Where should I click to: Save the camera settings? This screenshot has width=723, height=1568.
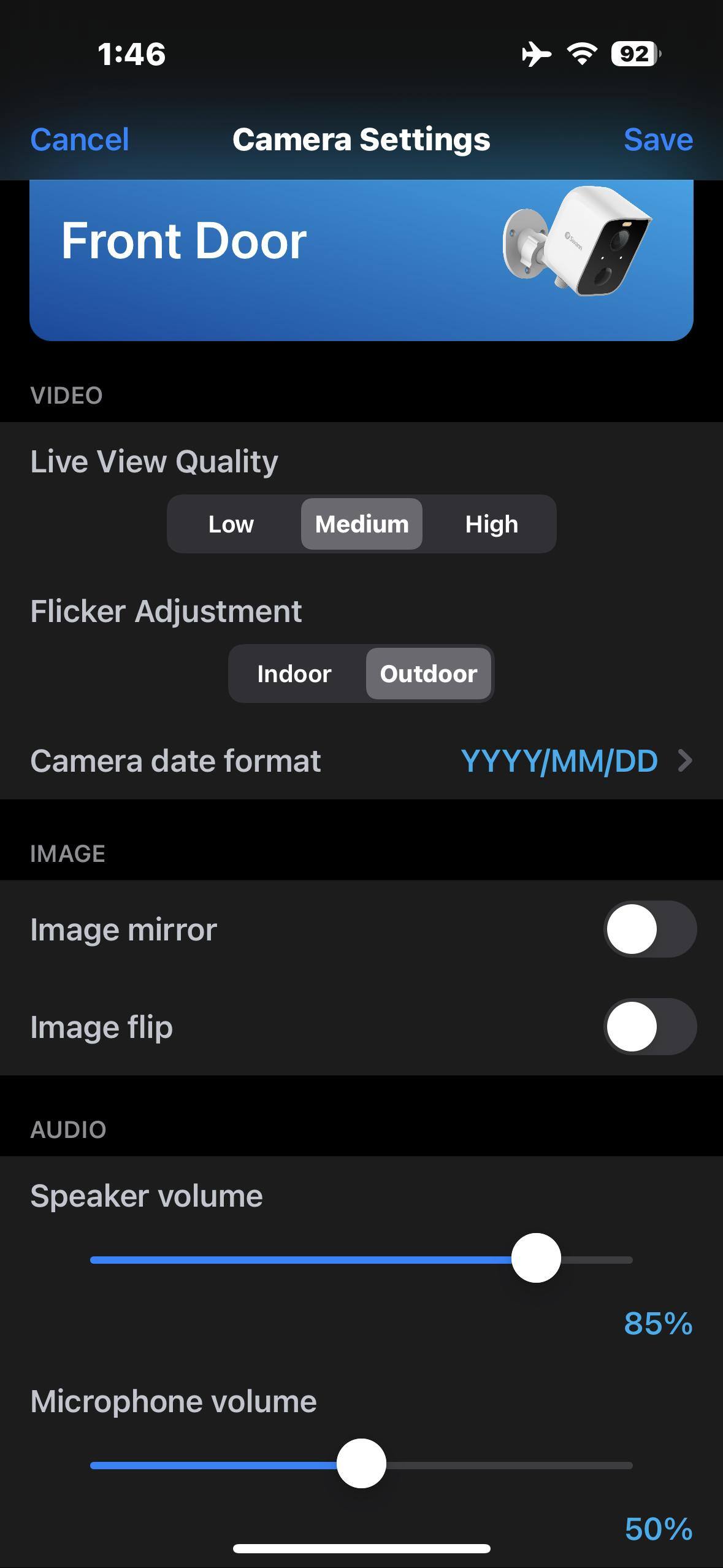coord(657,140)
